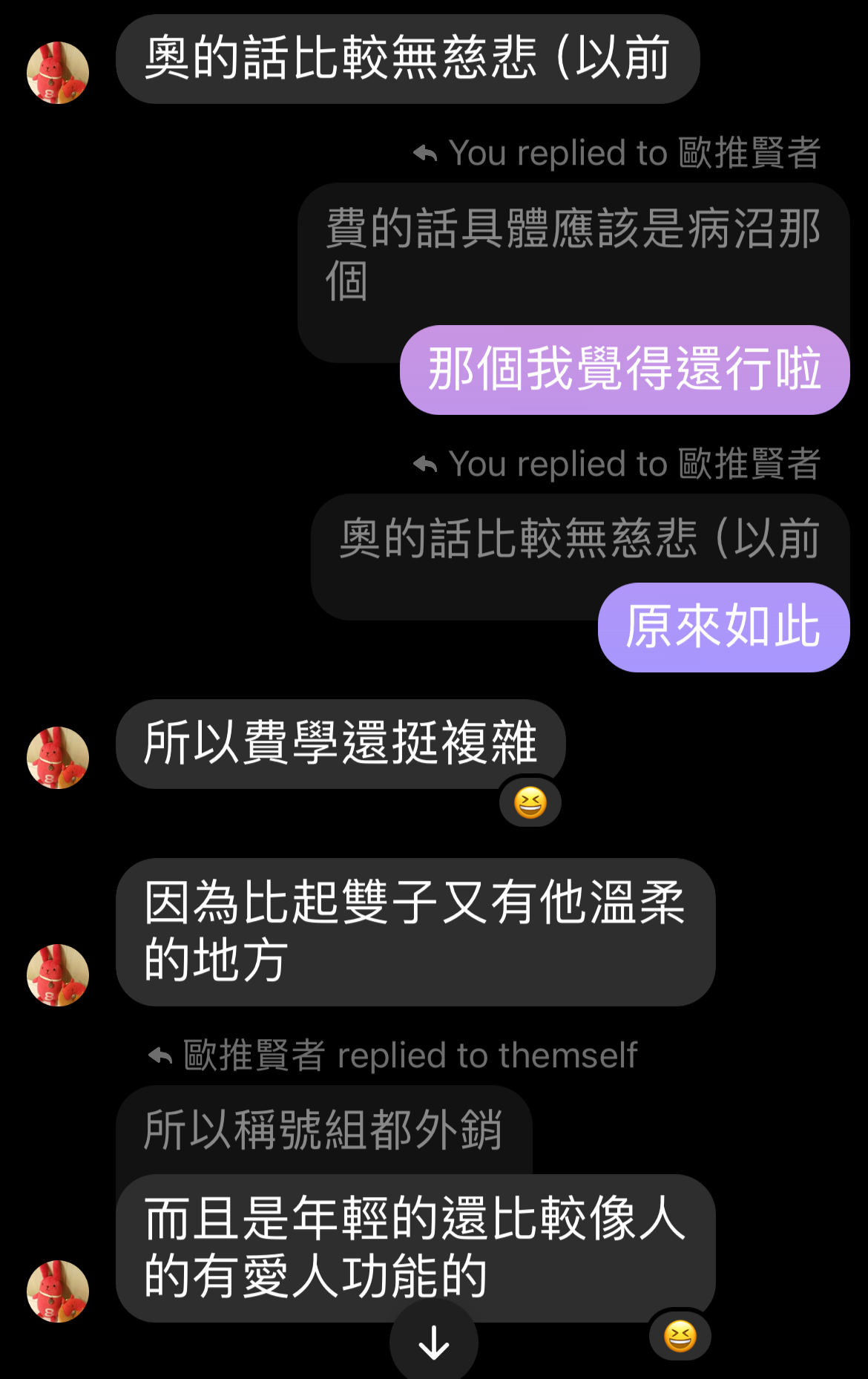868x1379 pixels.
Task: View laughing reaction on 而且是年輕的還比較像人 message
Action: (680, 1336)
